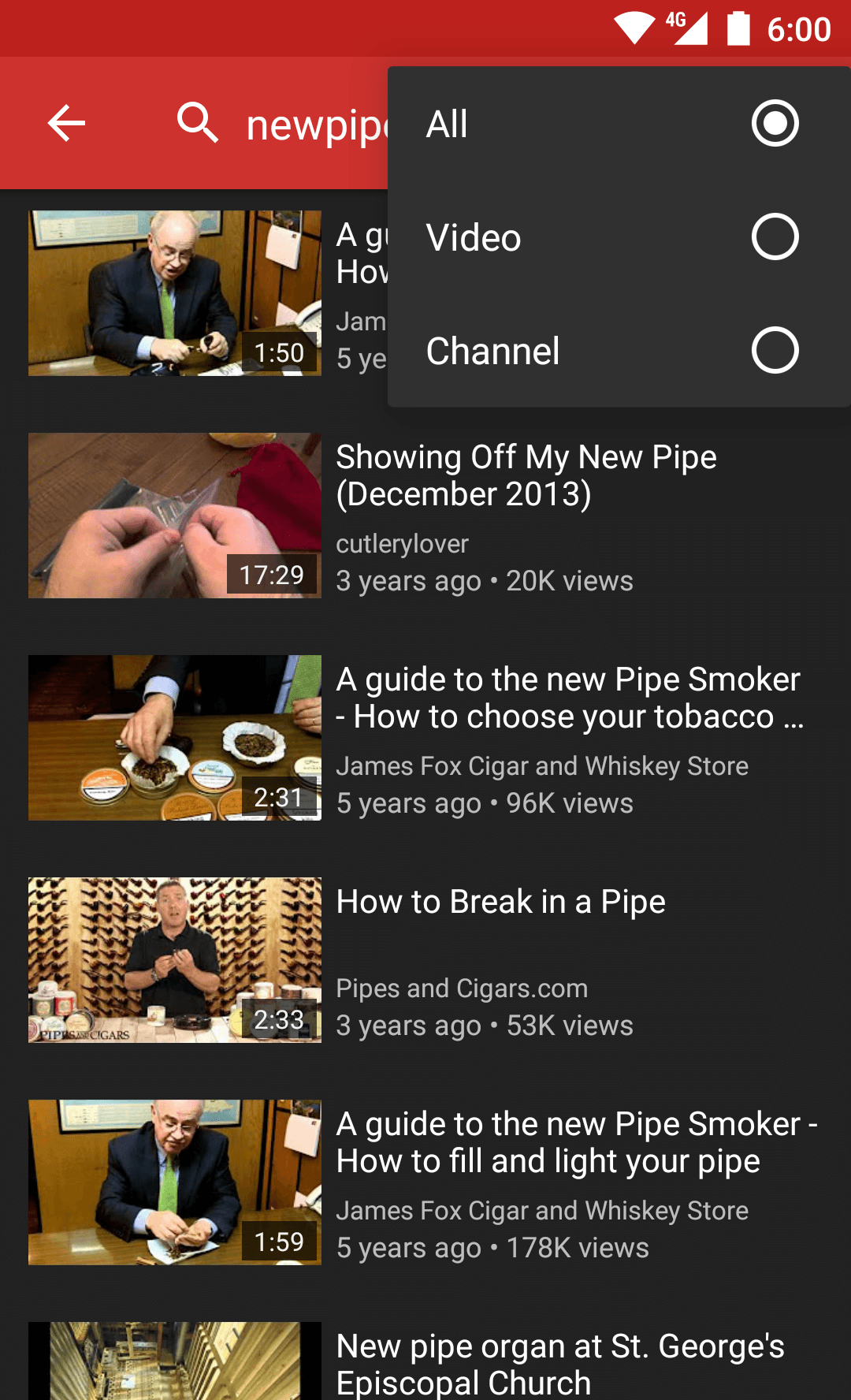Tap the search magnifier icon
Viewport: 851px width, 1400px height.
click(x=197, y=123)
